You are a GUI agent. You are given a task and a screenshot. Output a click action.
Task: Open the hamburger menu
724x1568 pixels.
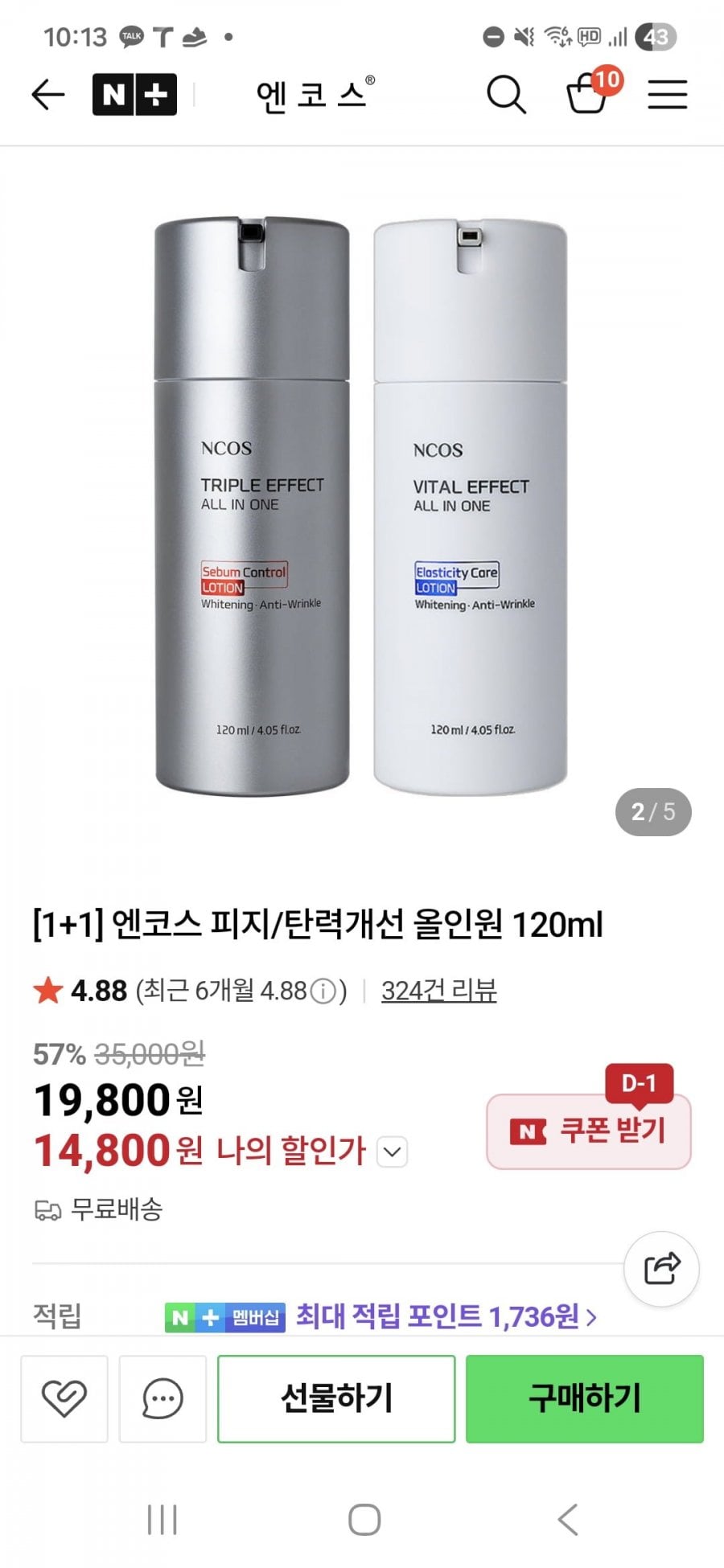[667, 95]
